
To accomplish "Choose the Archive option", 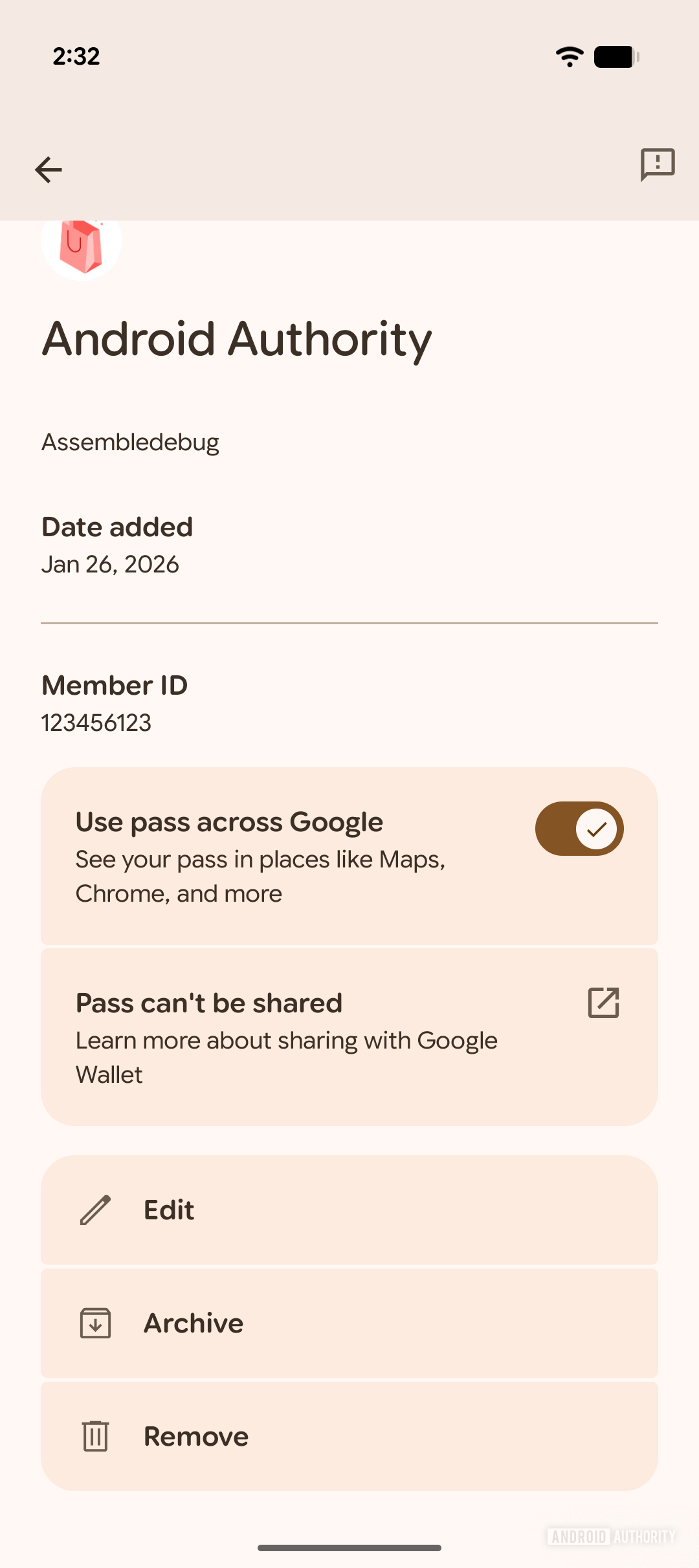I will tap(349, 1323).
